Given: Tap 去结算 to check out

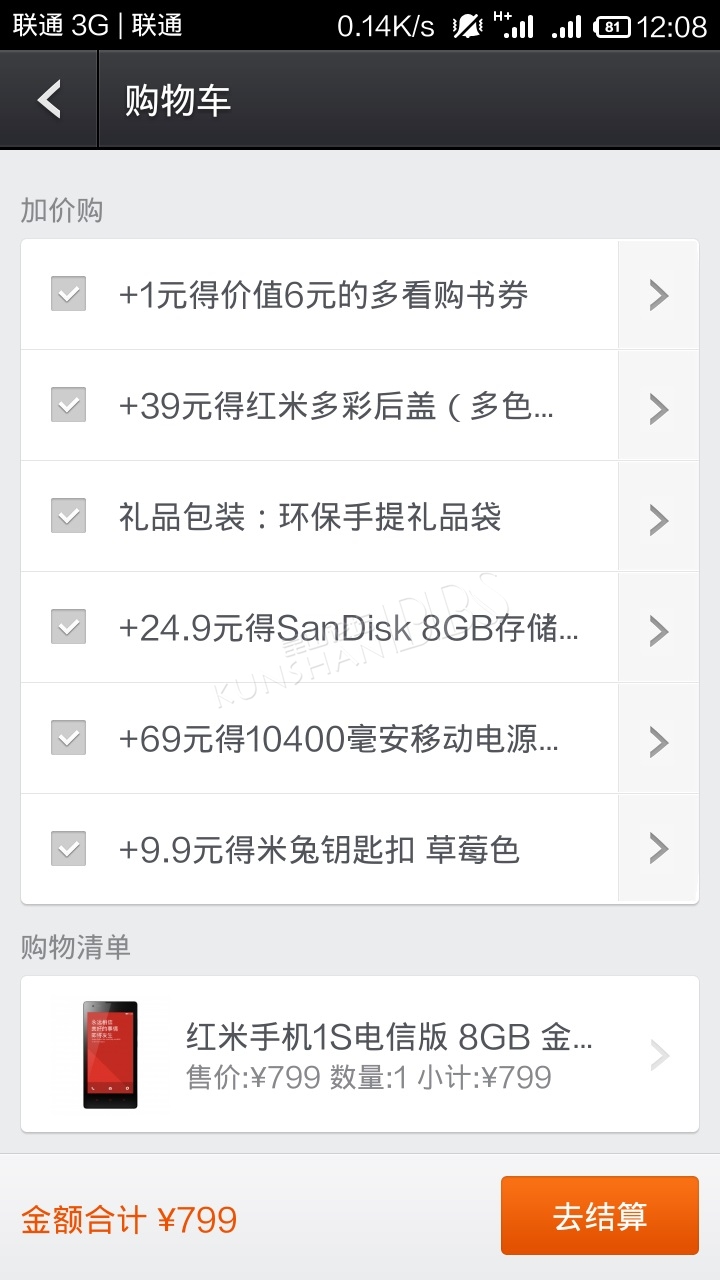Looking at the screenshot, I should pos(600,1216).
